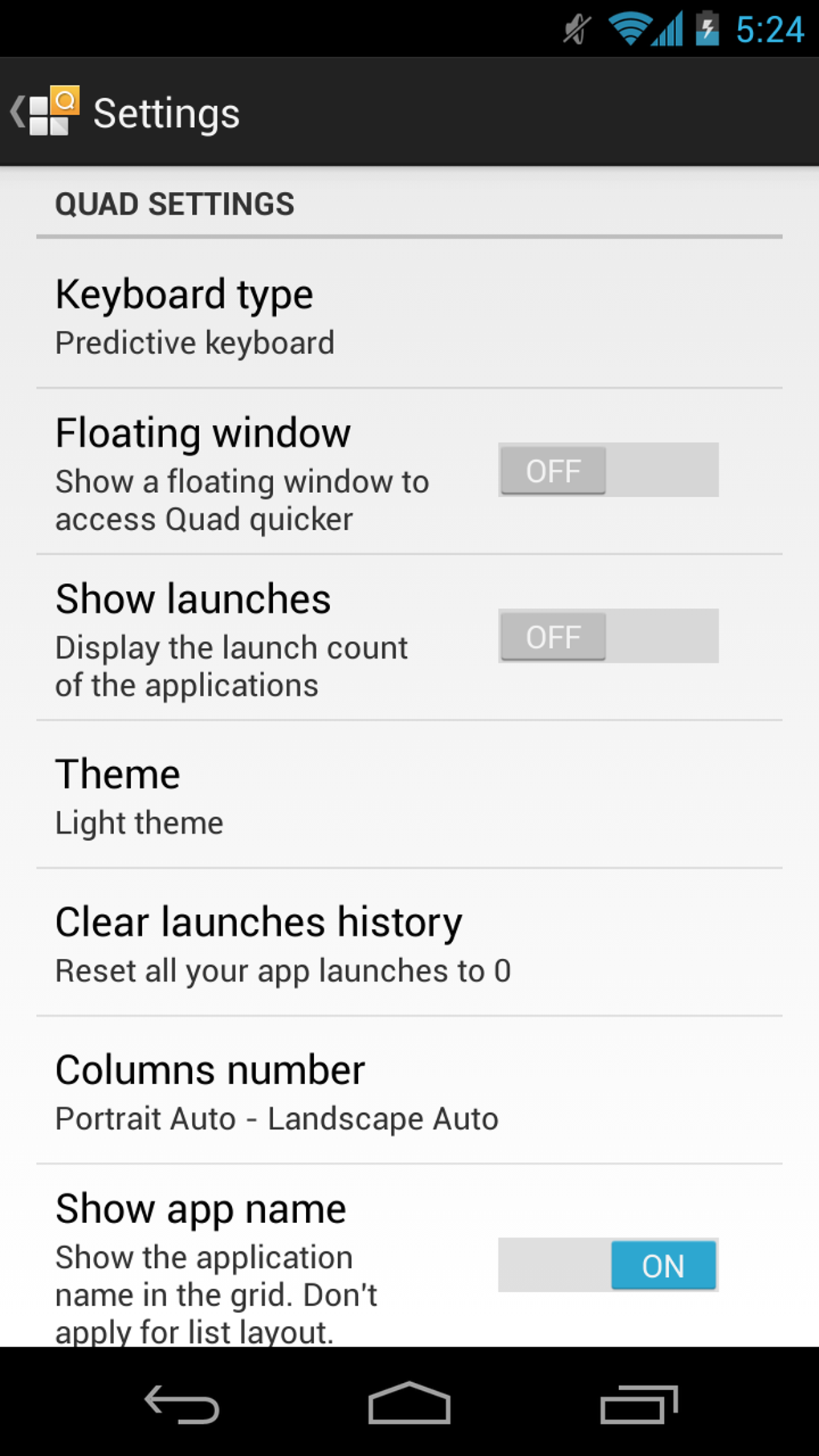Turn on Show launches switch
This screenshot has height=1456, width=819.
(x=608, y=636)
